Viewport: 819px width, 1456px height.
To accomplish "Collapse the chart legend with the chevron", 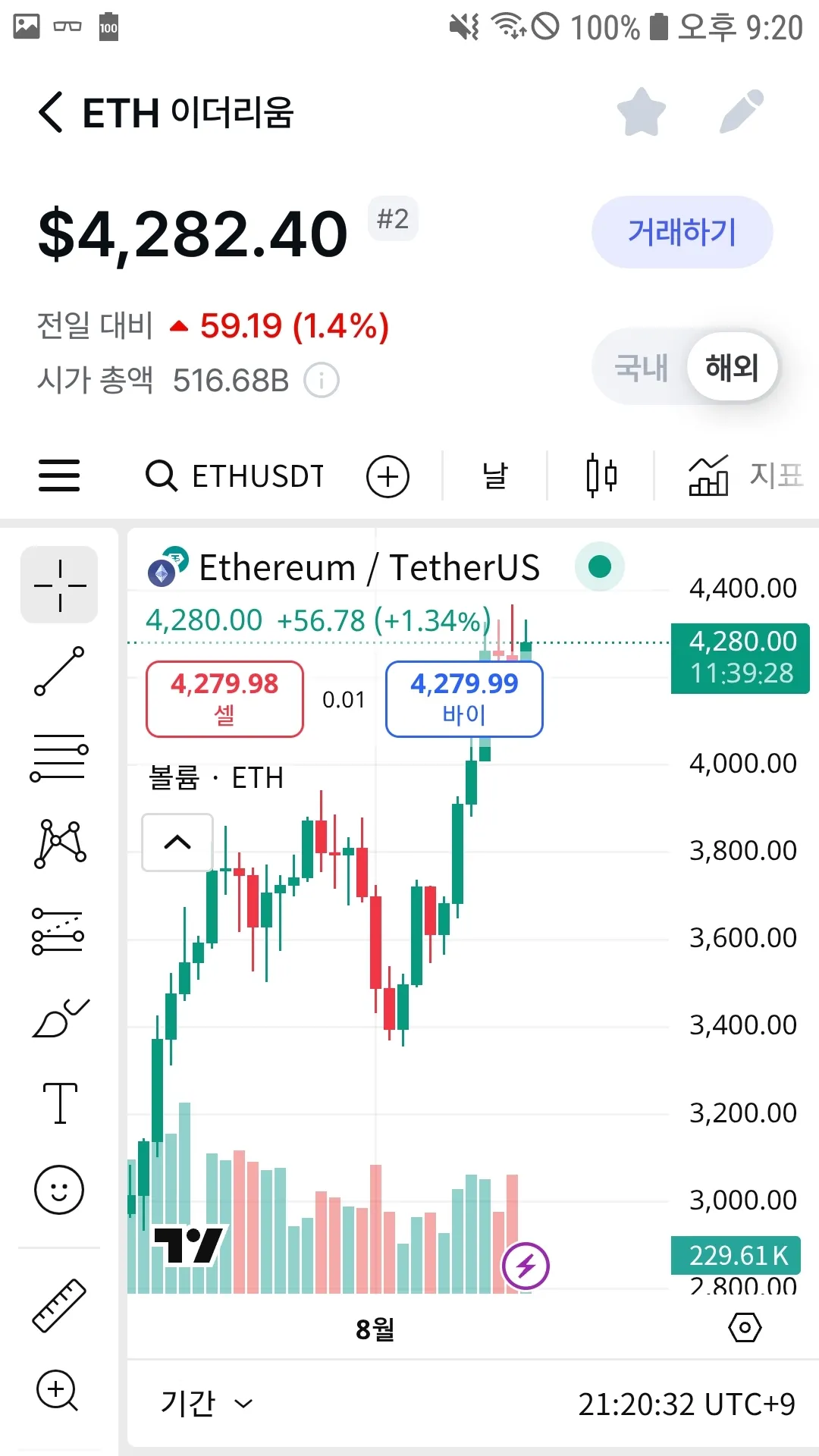I will coord(177,843).
